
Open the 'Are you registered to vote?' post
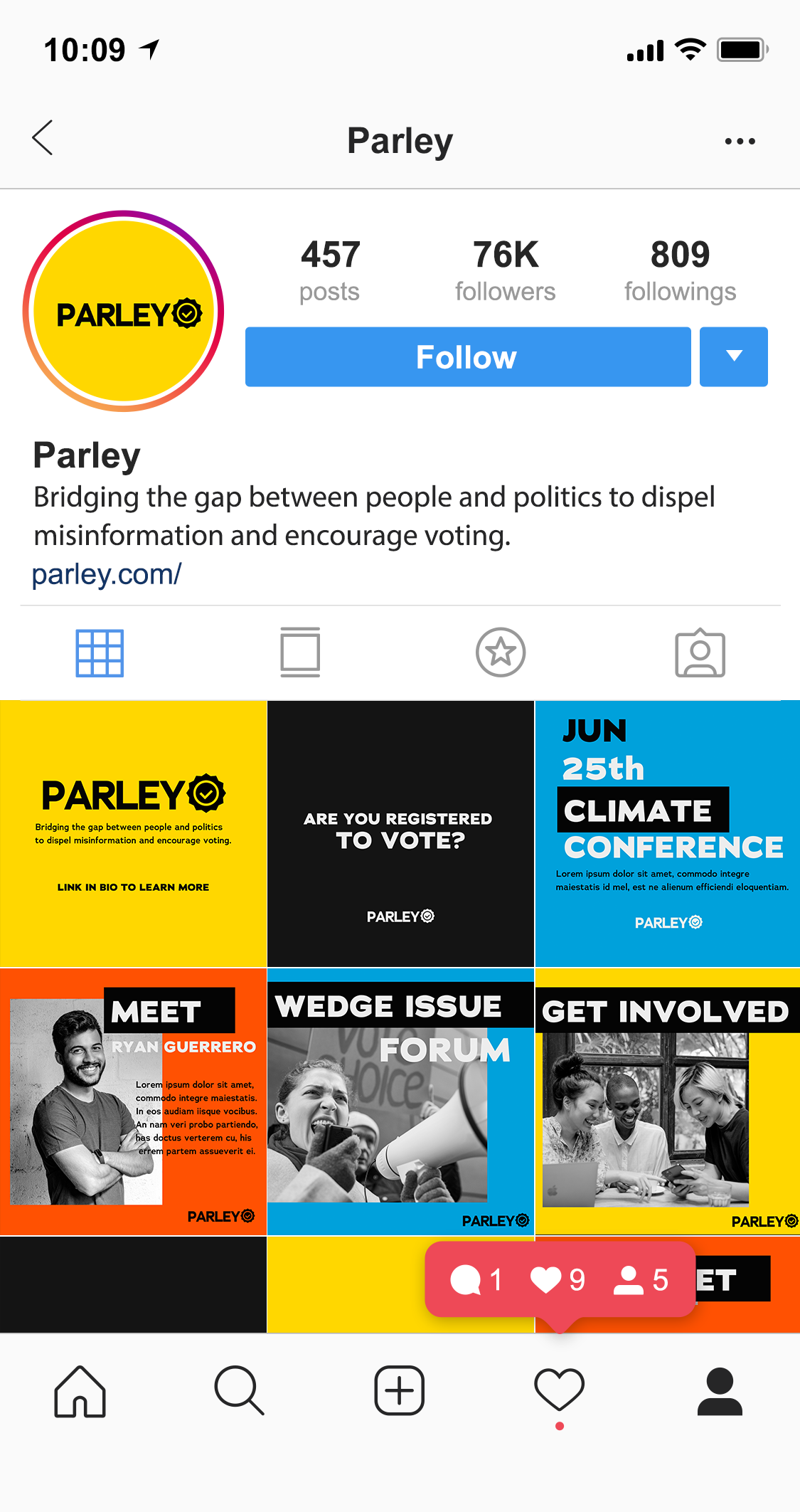400,834
